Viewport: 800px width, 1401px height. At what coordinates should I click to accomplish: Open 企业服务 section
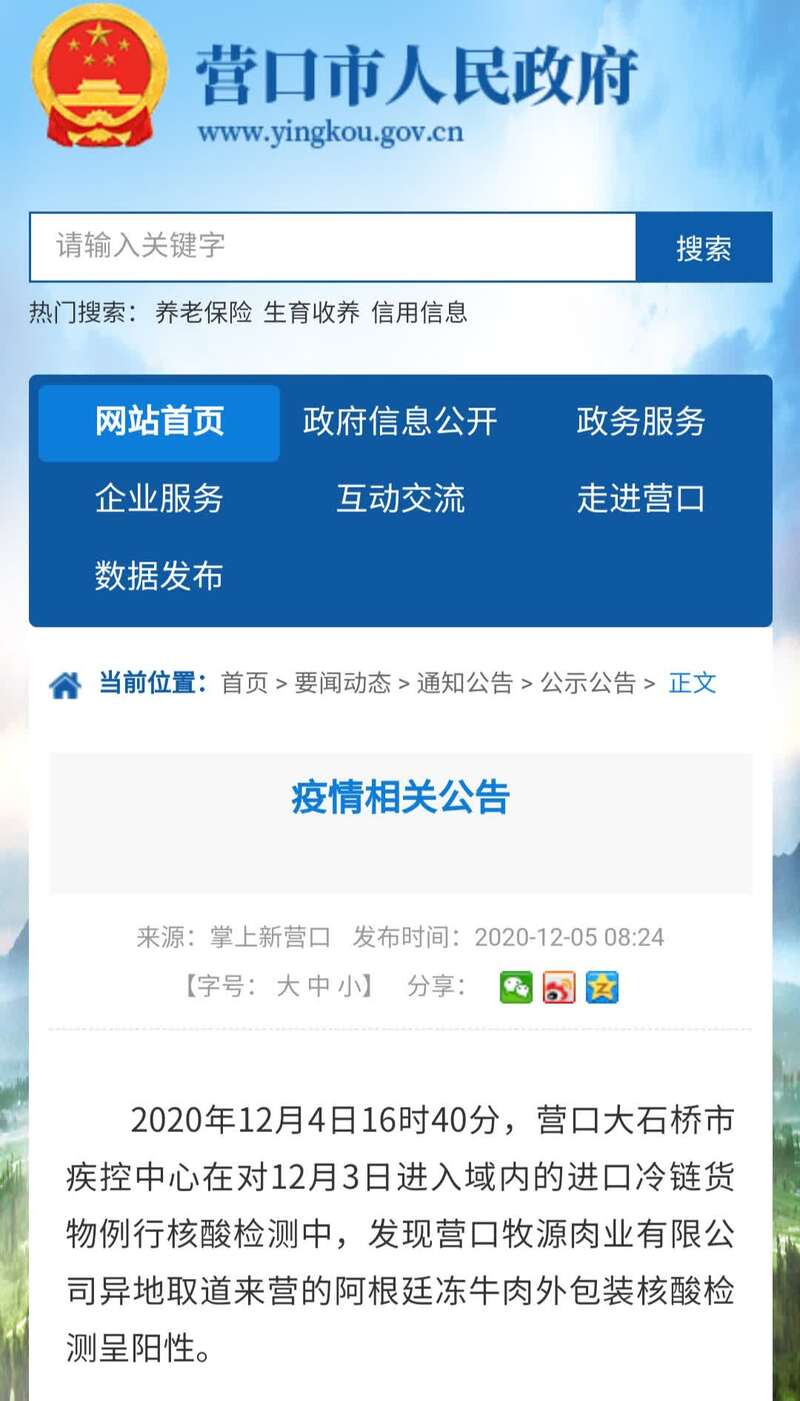[159, 498]
